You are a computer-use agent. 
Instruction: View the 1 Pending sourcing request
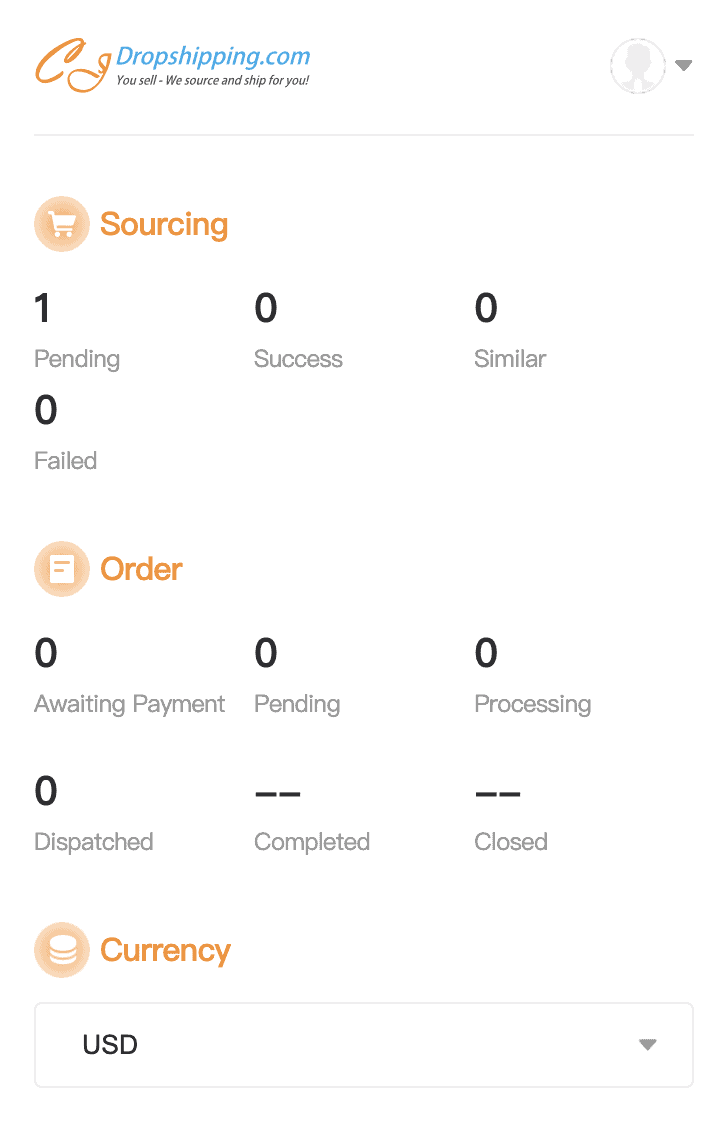[77, 330]
